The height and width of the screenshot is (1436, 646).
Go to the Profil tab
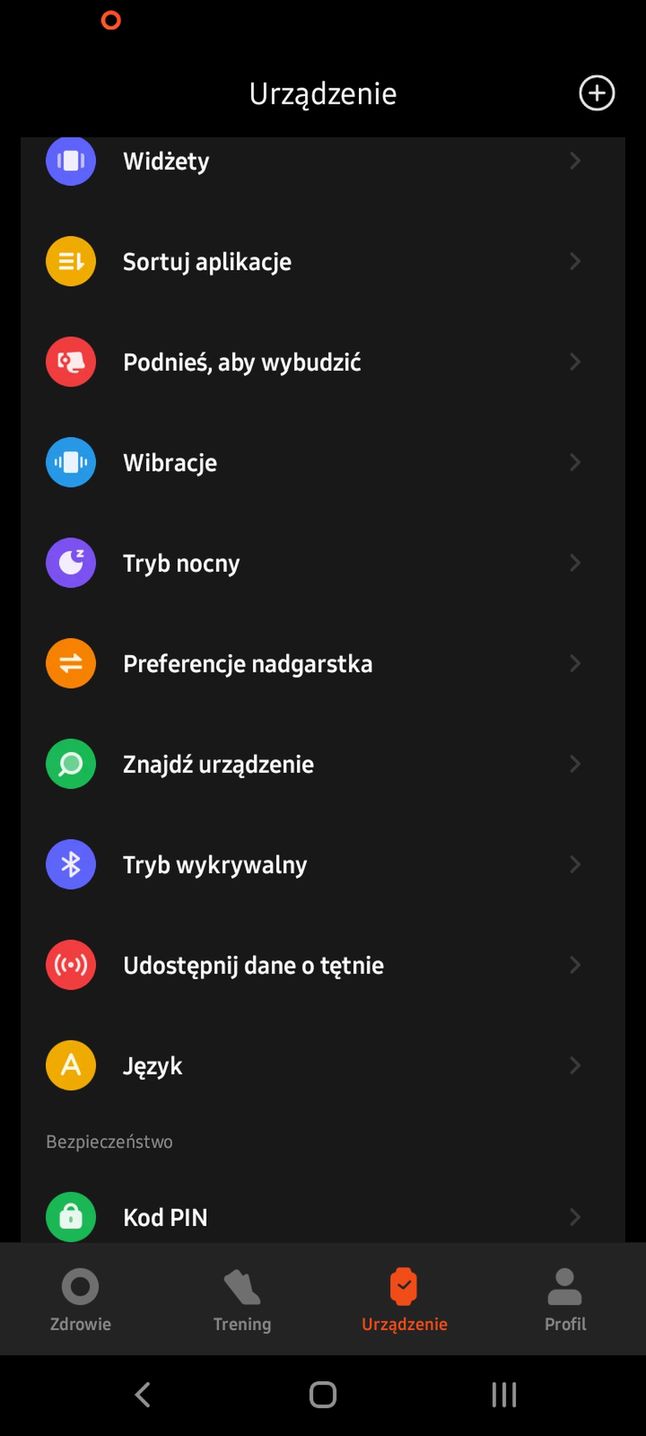coord(565,1300)
